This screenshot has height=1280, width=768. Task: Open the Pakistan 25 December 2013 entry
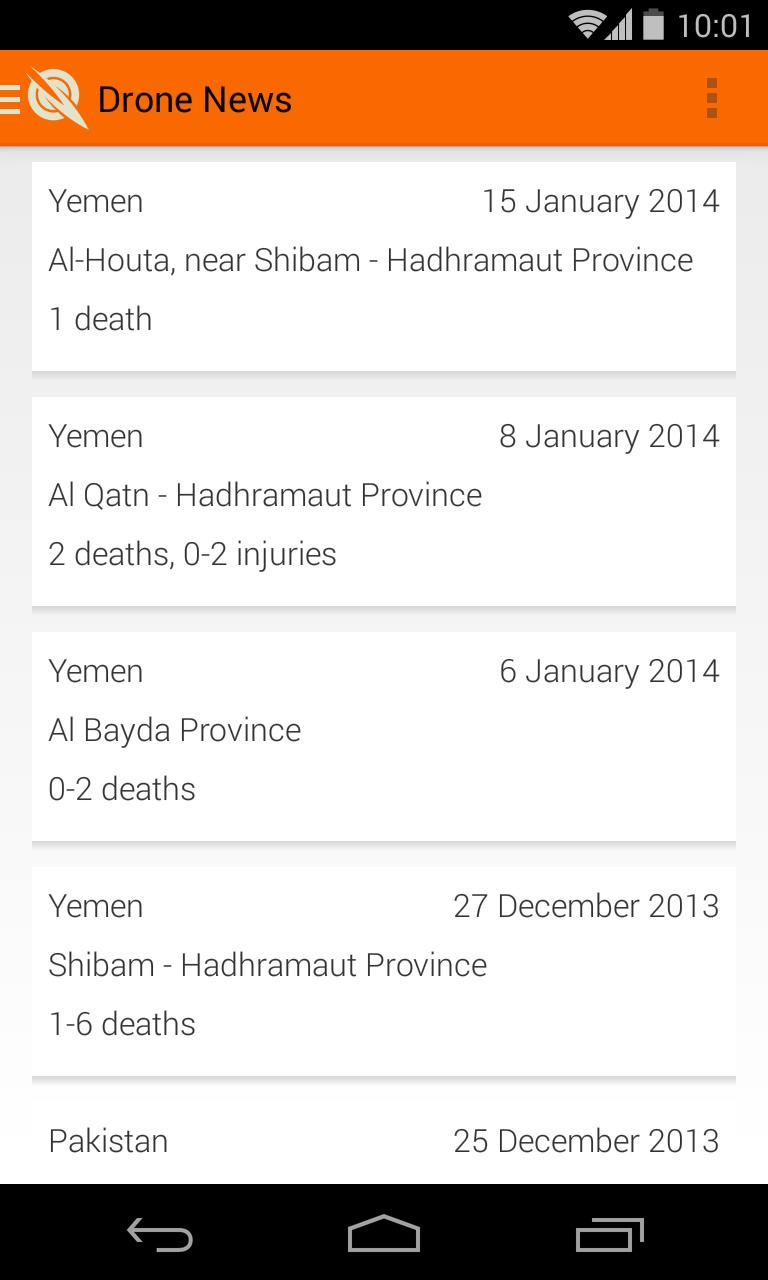[x=384, y=1142]
